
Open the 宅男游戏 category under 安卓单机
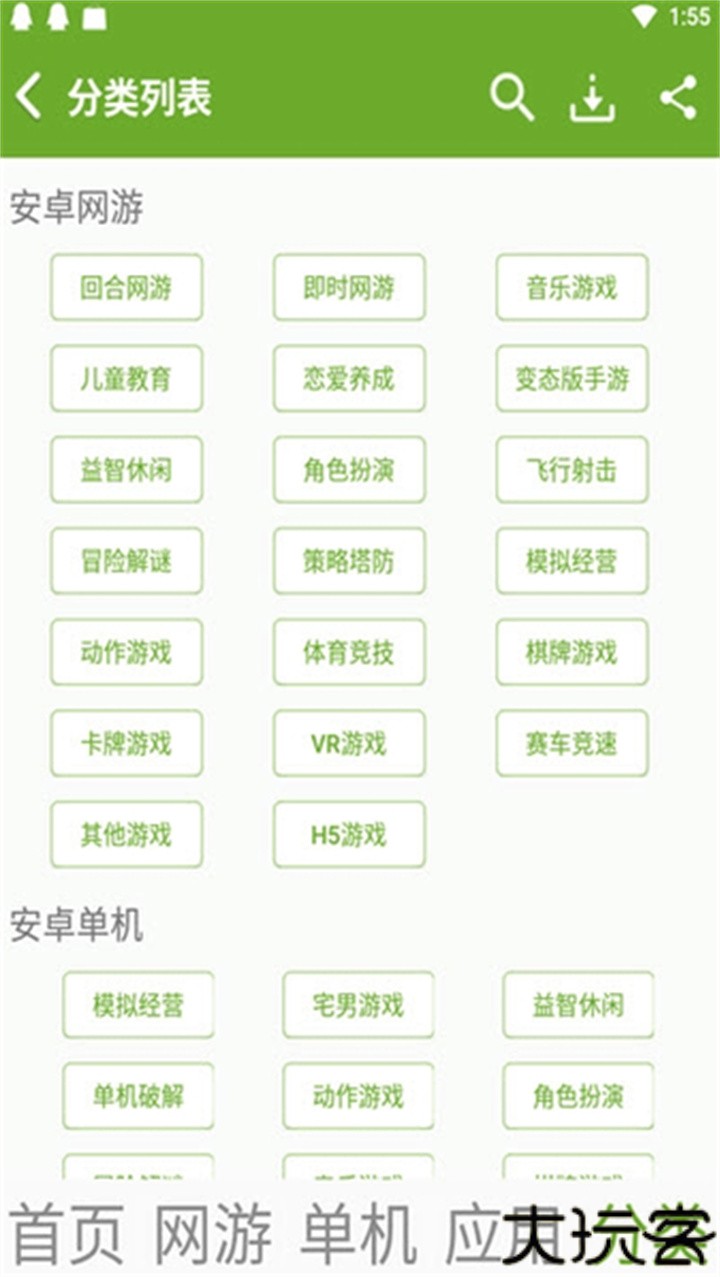358,1005
